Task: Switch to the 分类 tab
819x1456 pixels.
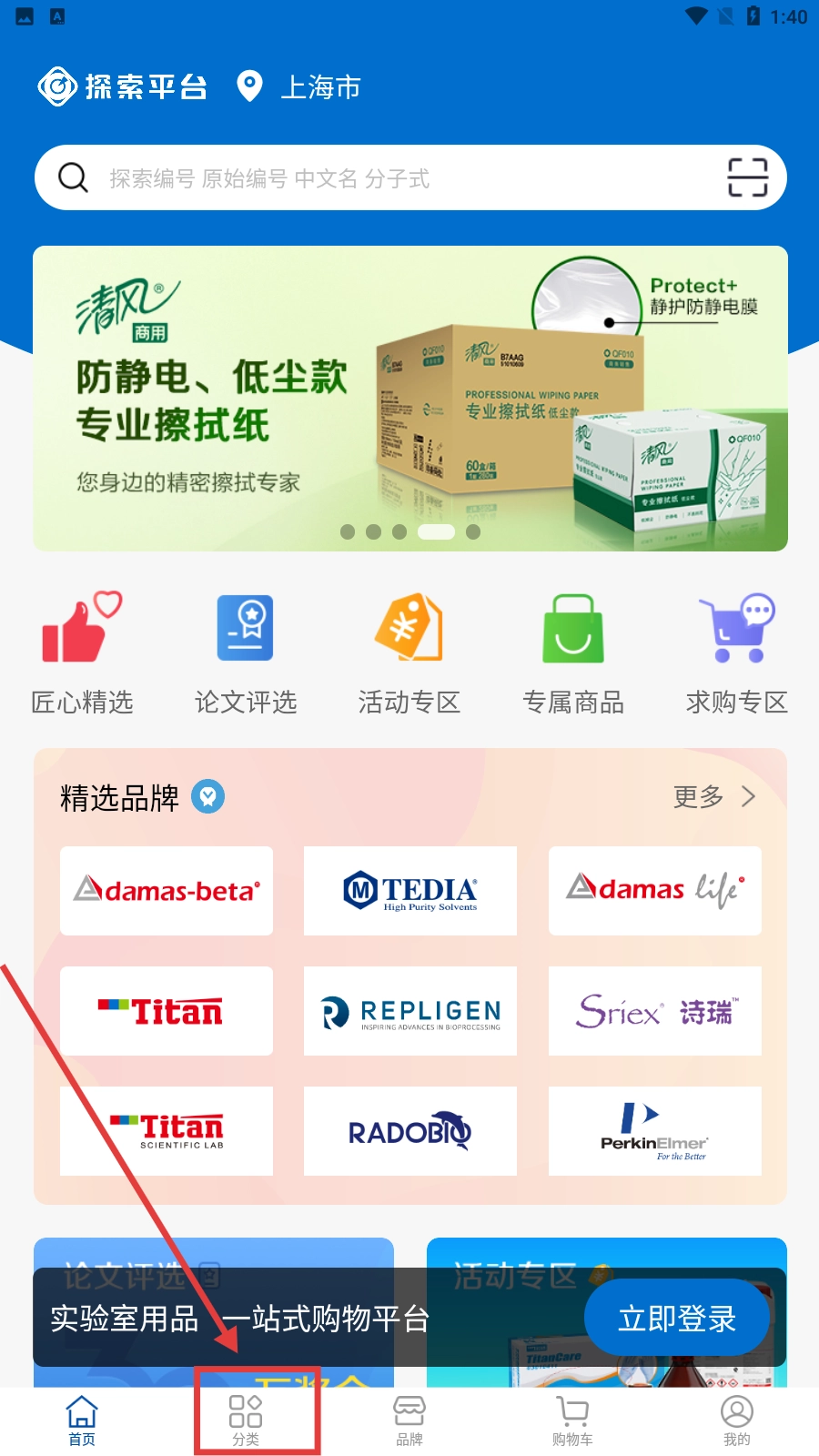Action: [x=246, y=1420]
